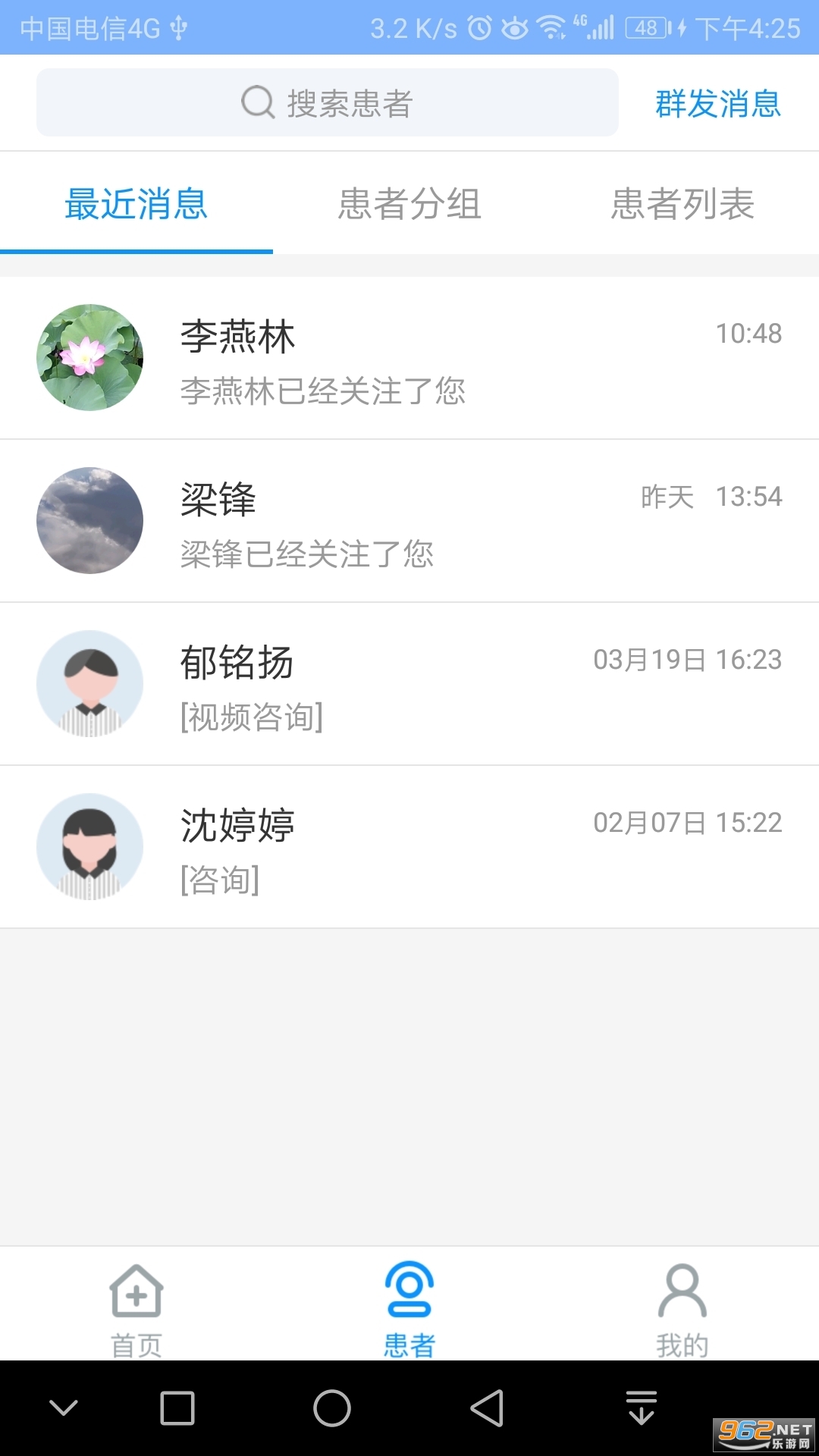Tap the 搜索患者 search box
This screenshot has height=1456, width=819.
(x=328, y=103)
